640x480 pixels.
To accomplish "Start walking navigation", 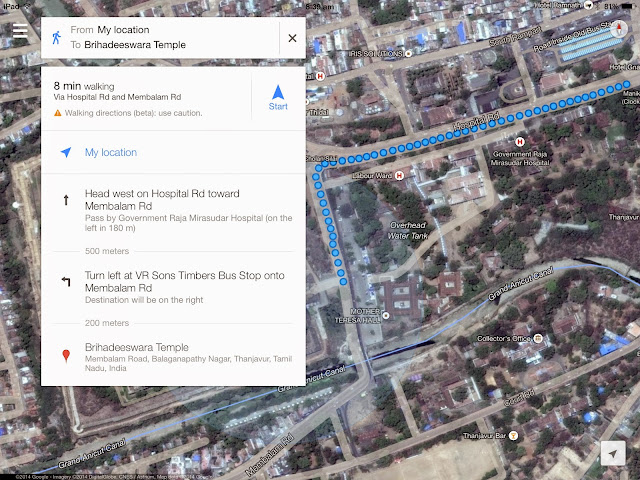I will coord(278,97).
